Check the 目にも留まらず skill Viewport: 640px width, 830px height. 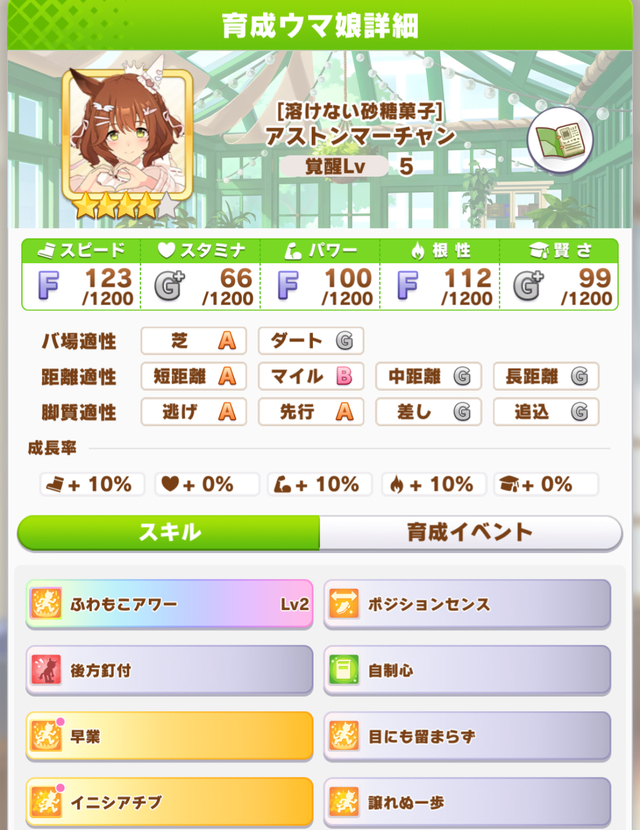[x=467, y=737]
